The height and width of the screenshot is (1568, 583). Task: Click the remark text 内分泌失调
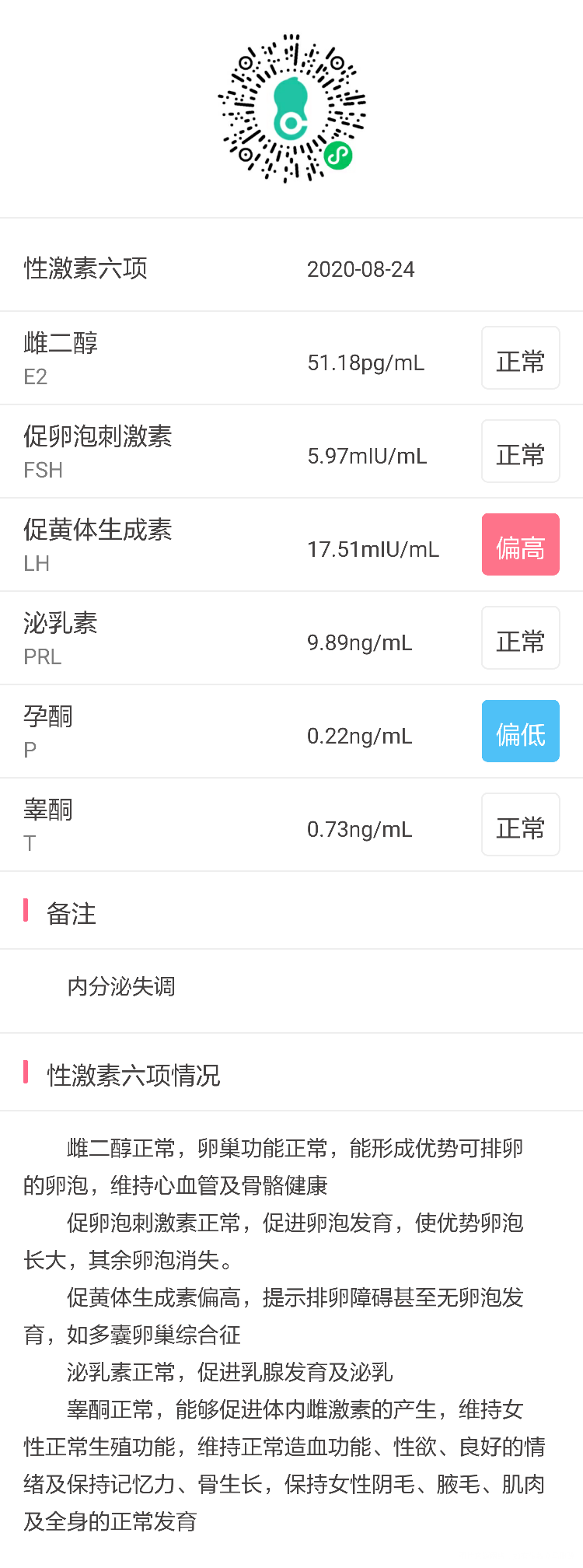(121, 986)
